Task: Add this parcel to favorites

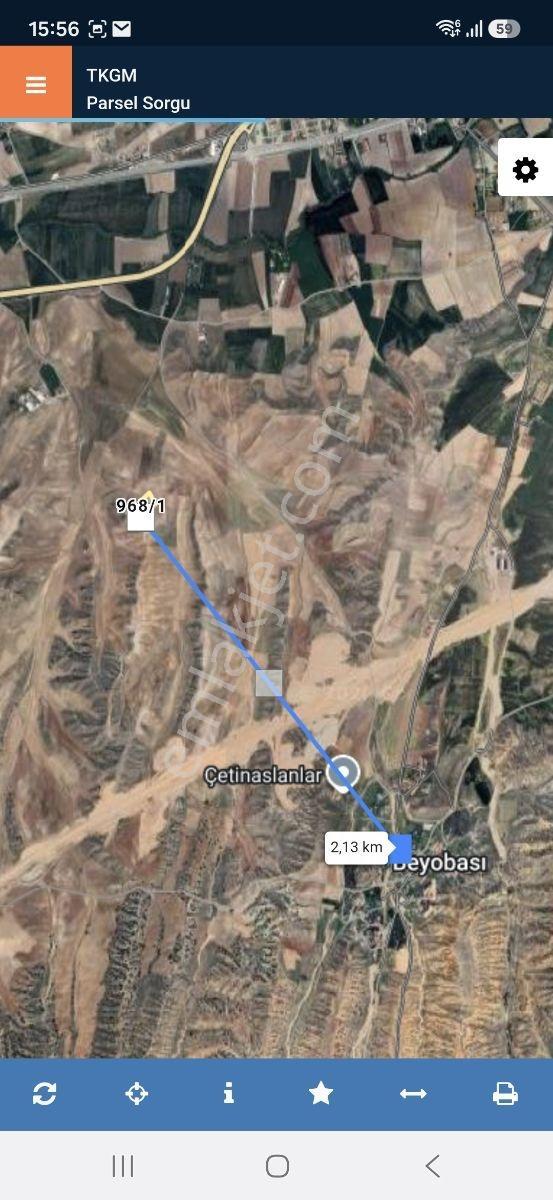Action: coord(321,1094)
